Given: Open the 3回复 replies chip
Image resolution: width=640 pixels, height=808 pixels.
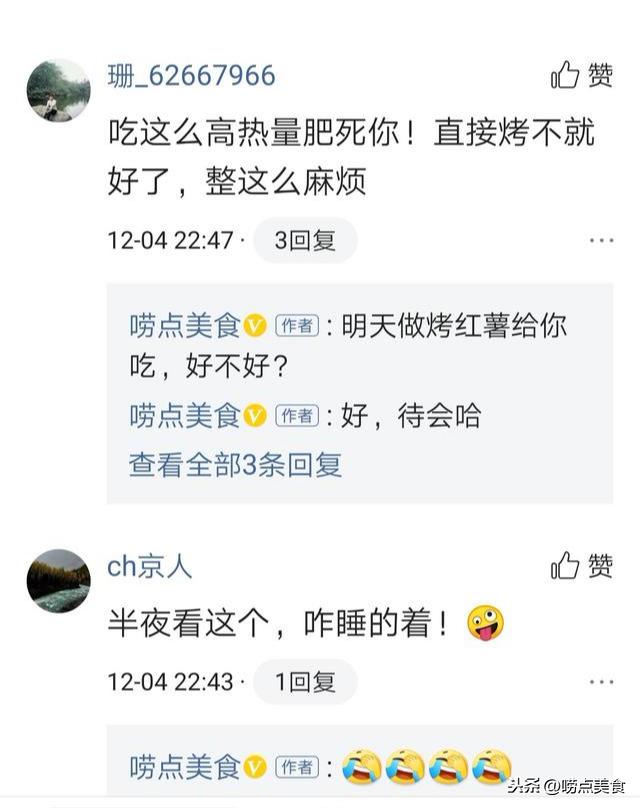Looking at the screenshot, I should tap(304, 240).
